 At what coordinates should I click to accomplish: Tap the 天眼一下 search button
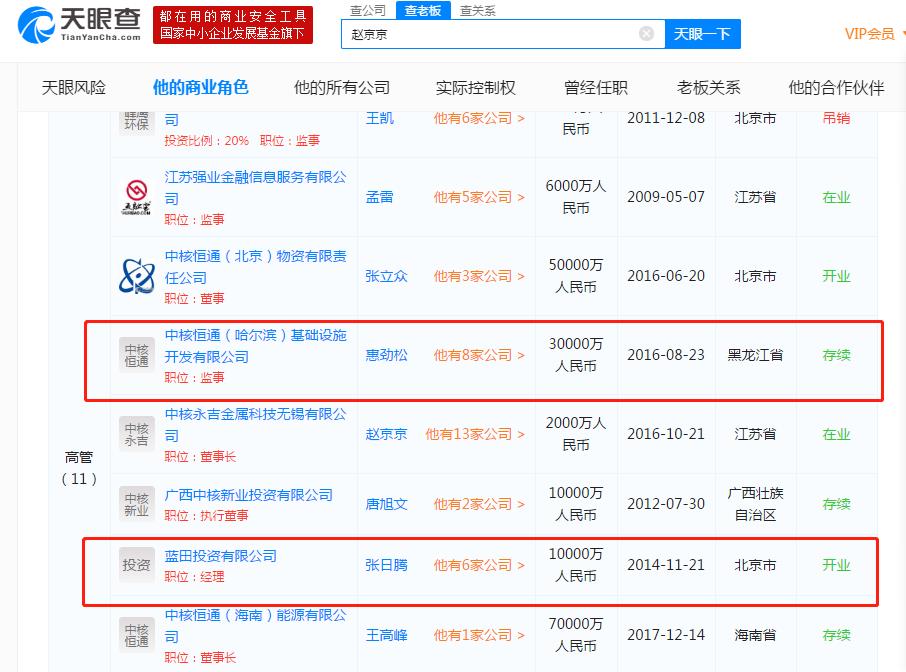(702, 34)
